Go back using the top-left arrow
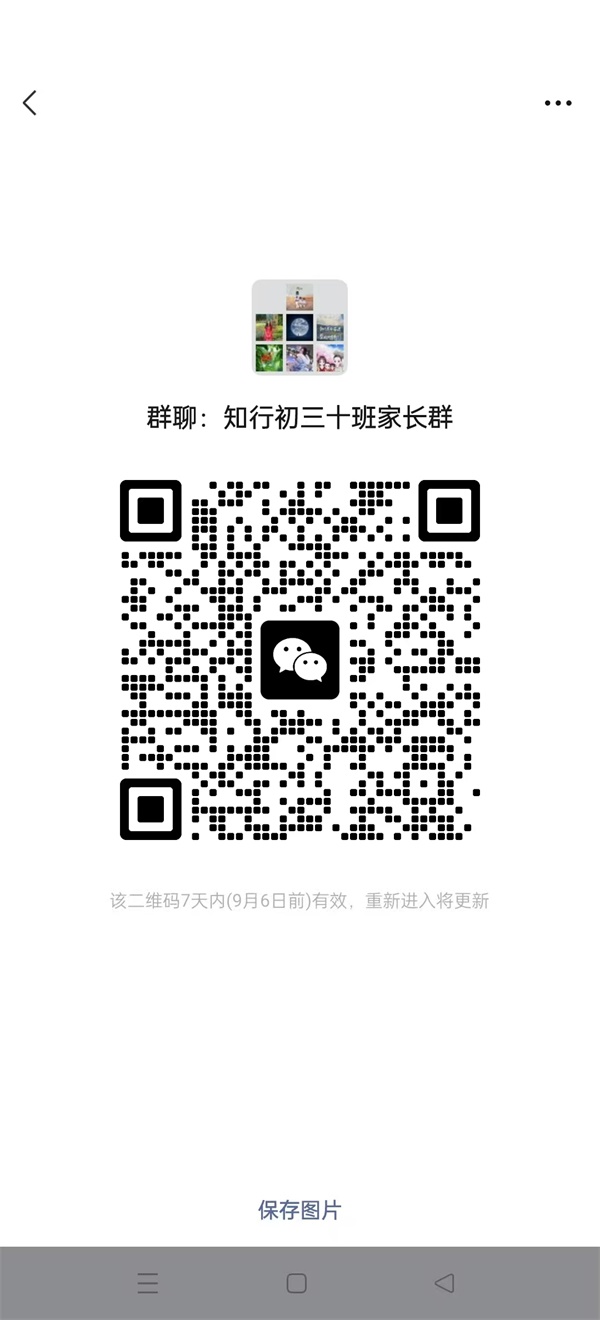This screenshot has height=1320, width=600. tap(30, 102)
